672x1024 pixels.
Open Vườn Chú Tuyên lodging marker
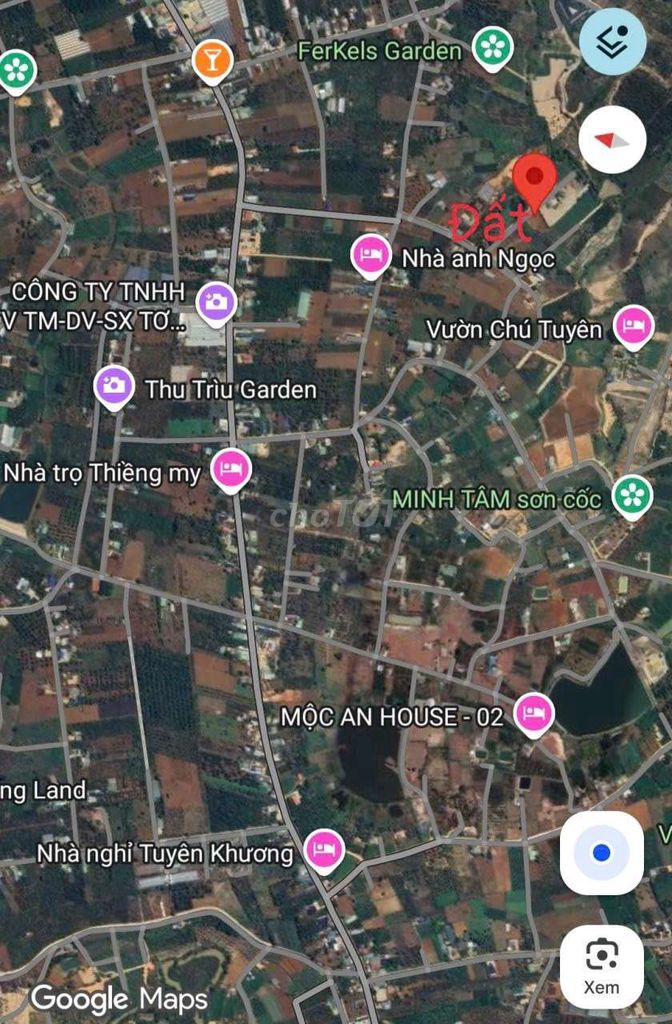[x=633, y=326]
